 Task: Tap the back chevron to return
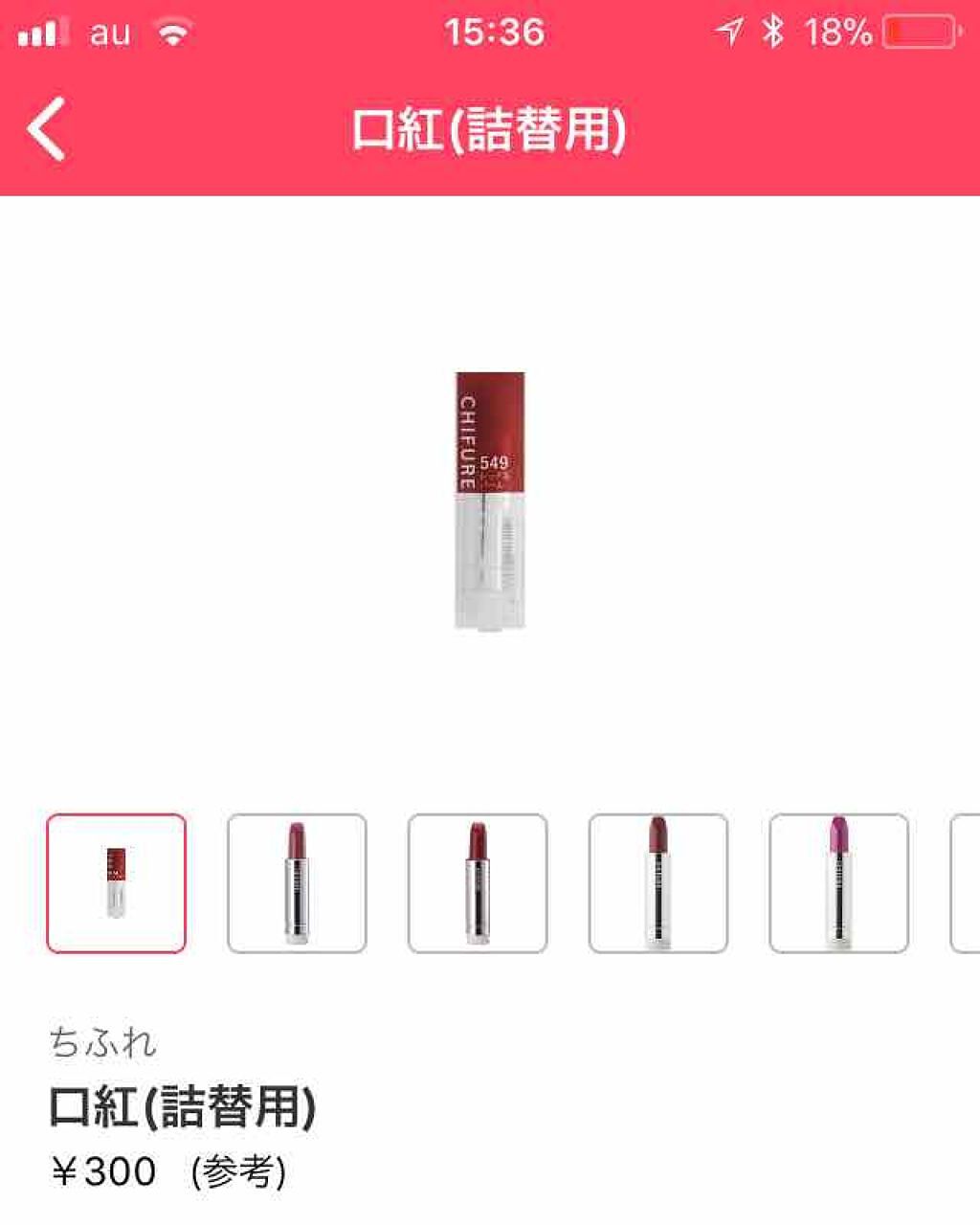pos(45,127)
